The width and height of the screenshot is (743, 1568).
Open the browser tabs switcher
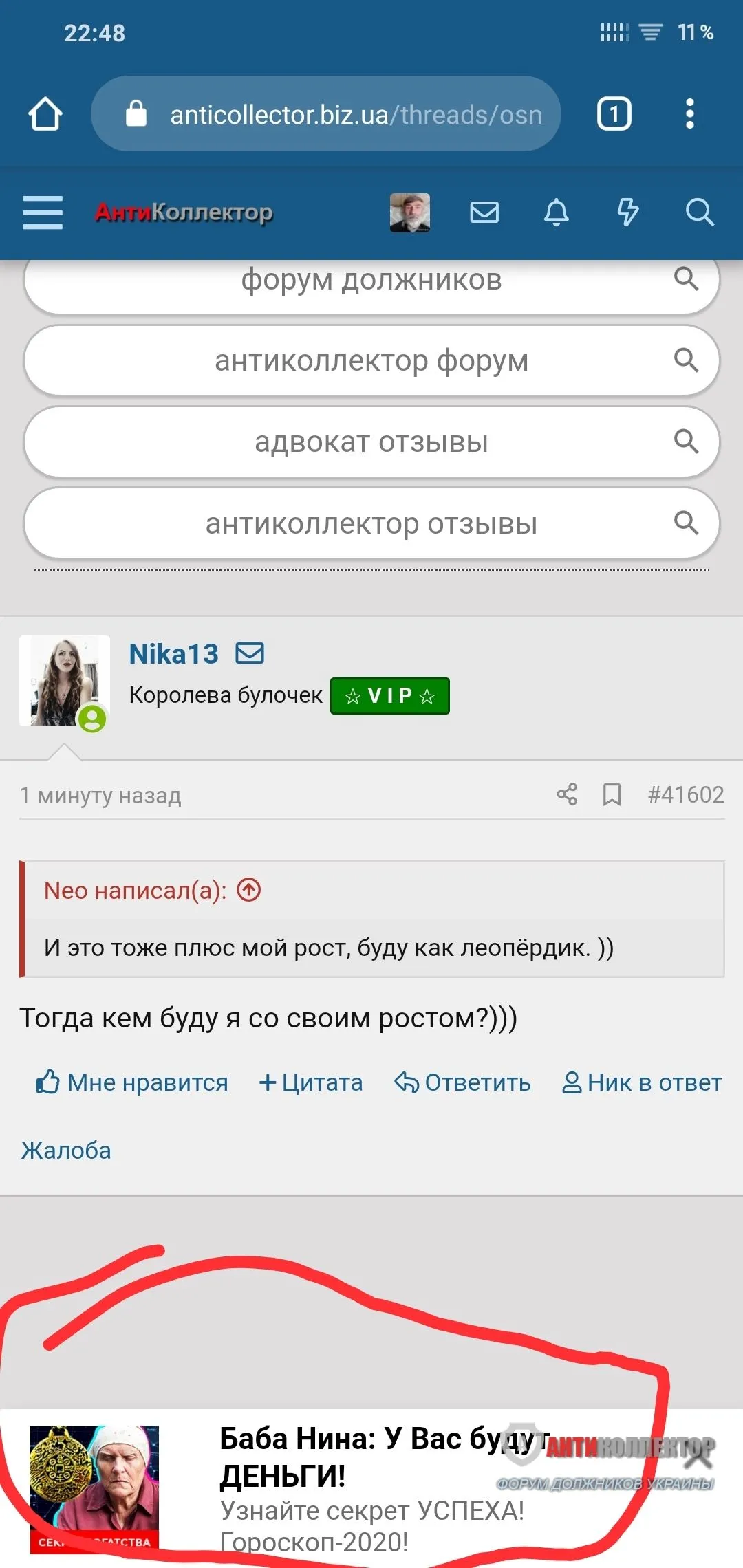(x=614, y=113)
